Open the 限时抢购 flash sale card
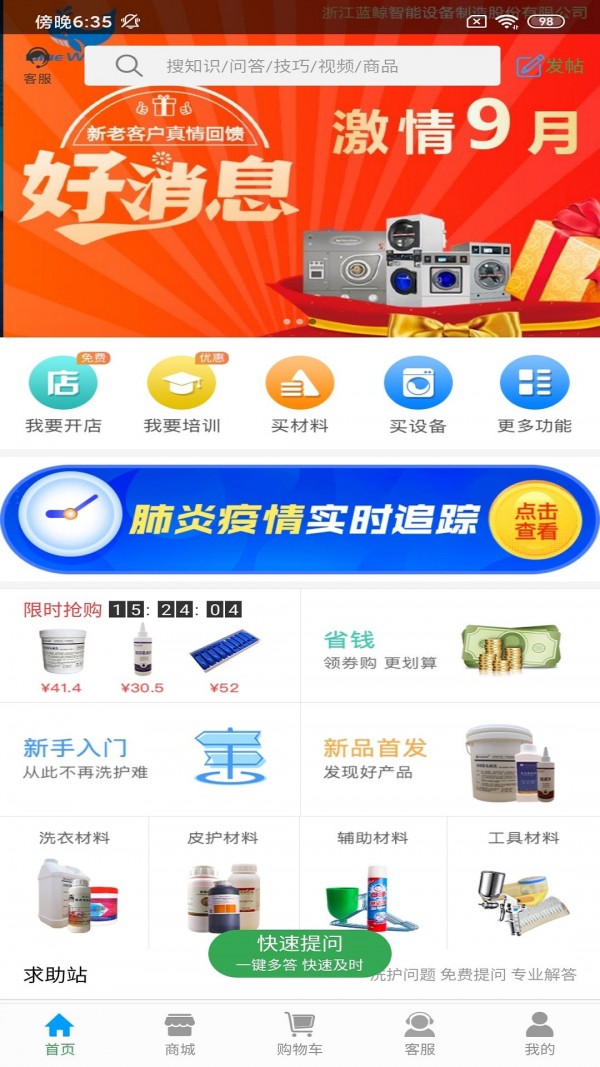The image size is (600, 1067). pos(150,646)
